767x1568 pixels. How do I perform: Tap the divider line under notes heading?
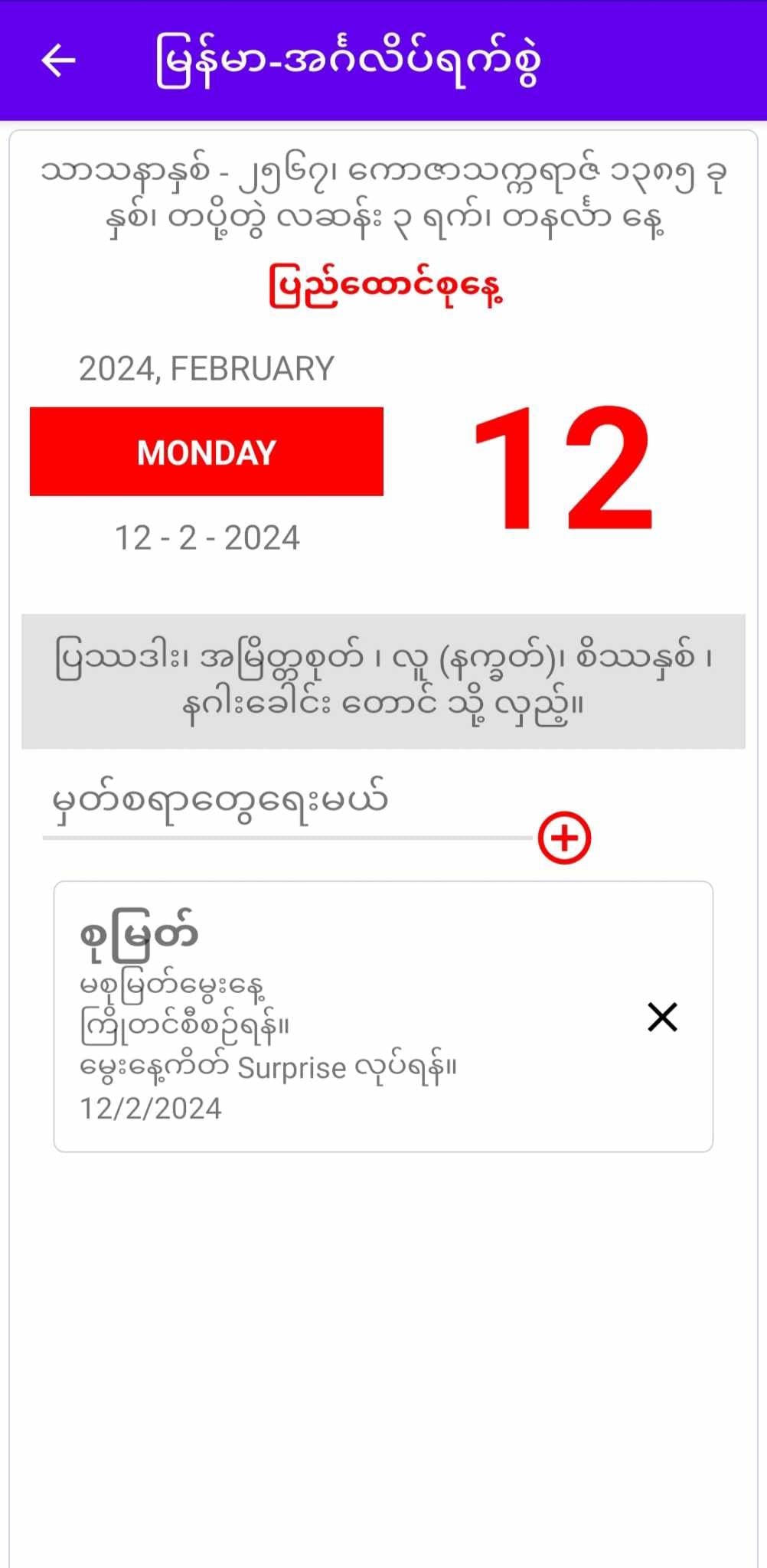click(291, 841)
